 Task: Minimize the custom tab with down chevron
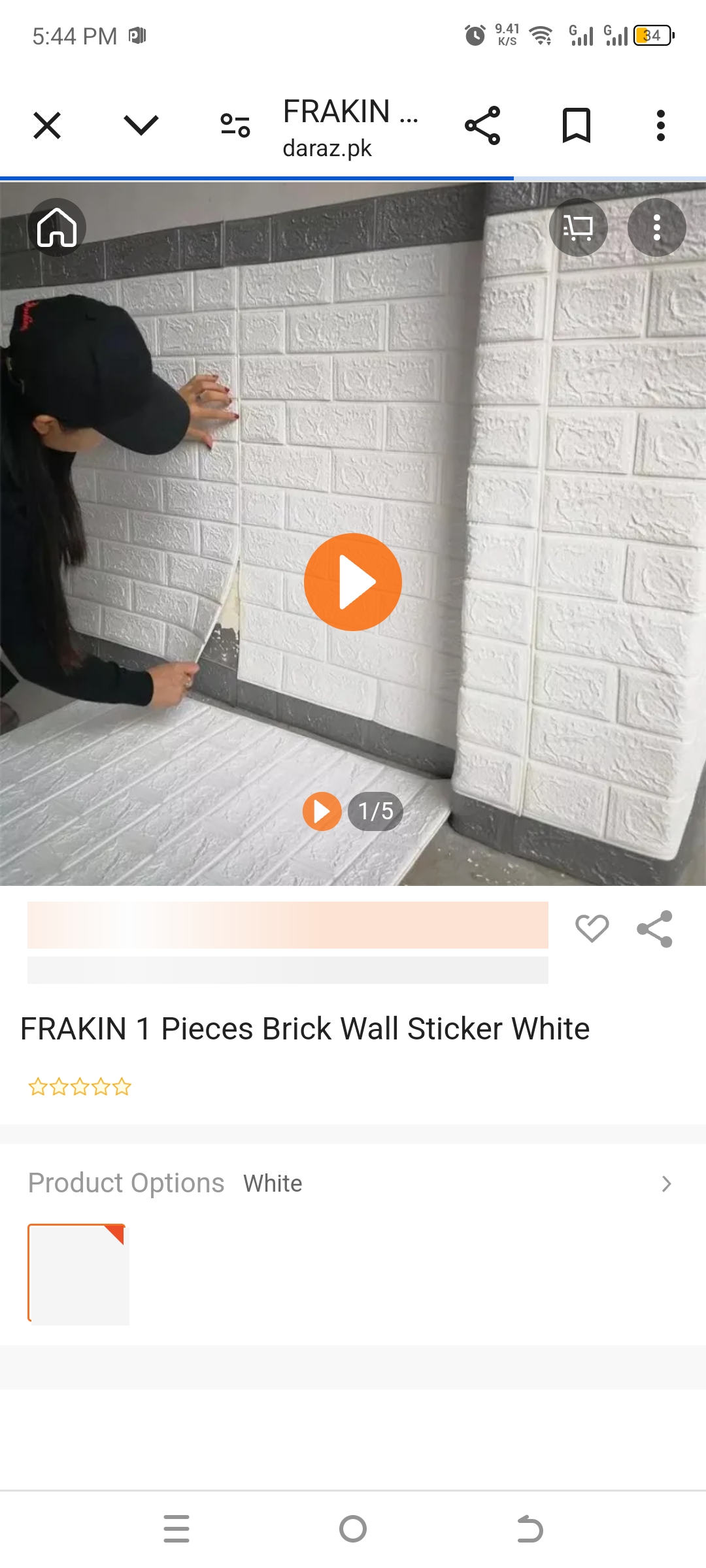[x=141, y=125]
